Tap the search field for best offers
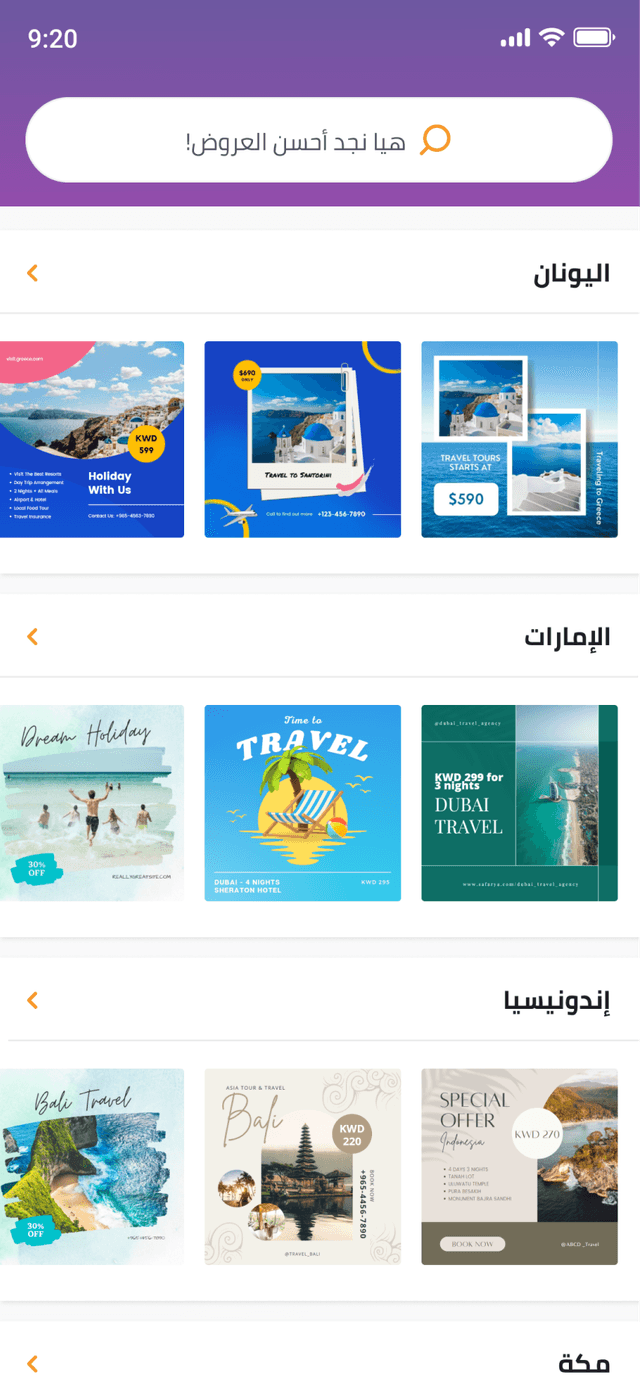Viewport: 640px width, 1386px height. tap(318, 140)
